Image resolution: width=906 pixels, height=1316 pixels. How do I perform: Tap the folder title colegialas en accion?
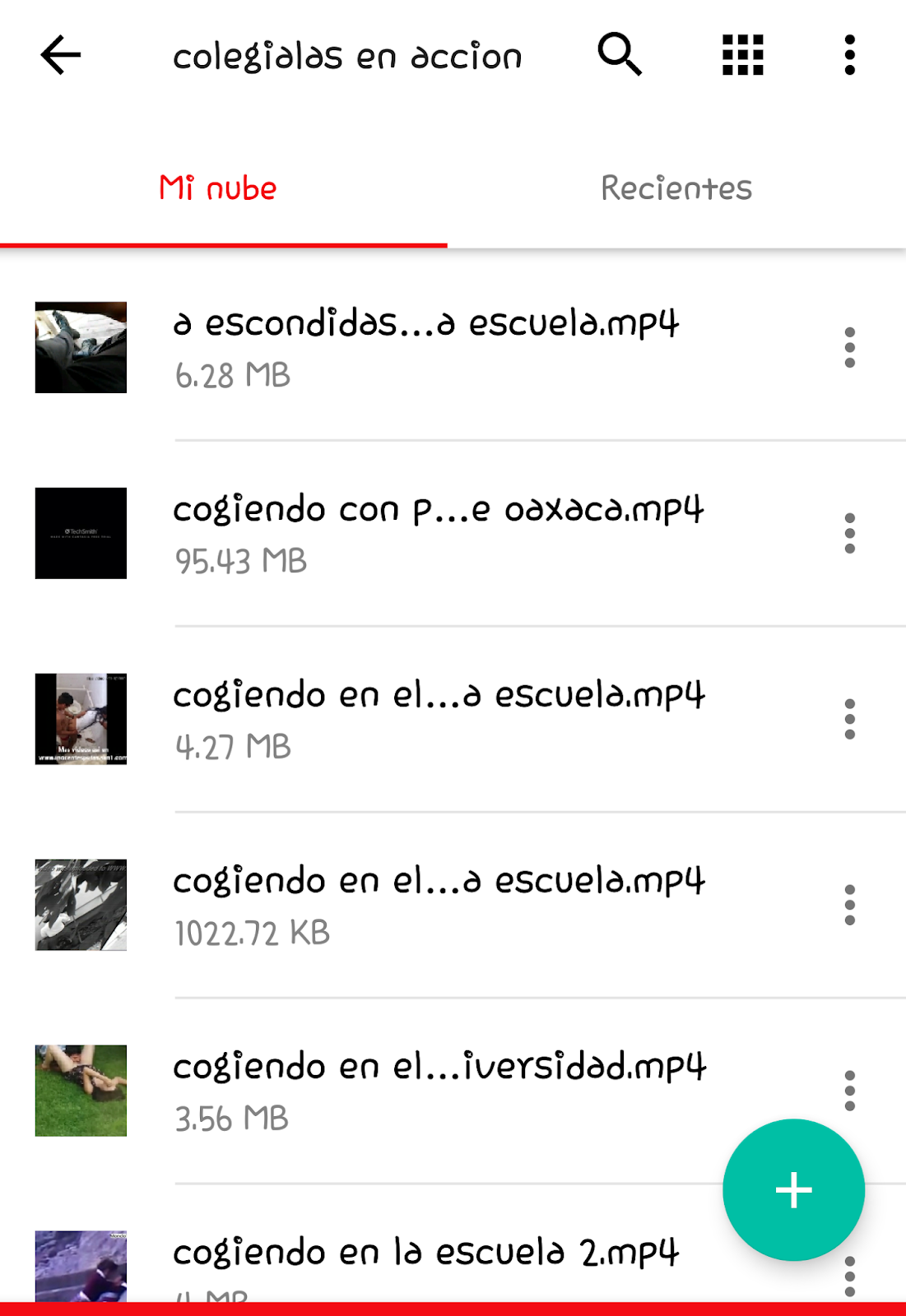pos(347,55)
